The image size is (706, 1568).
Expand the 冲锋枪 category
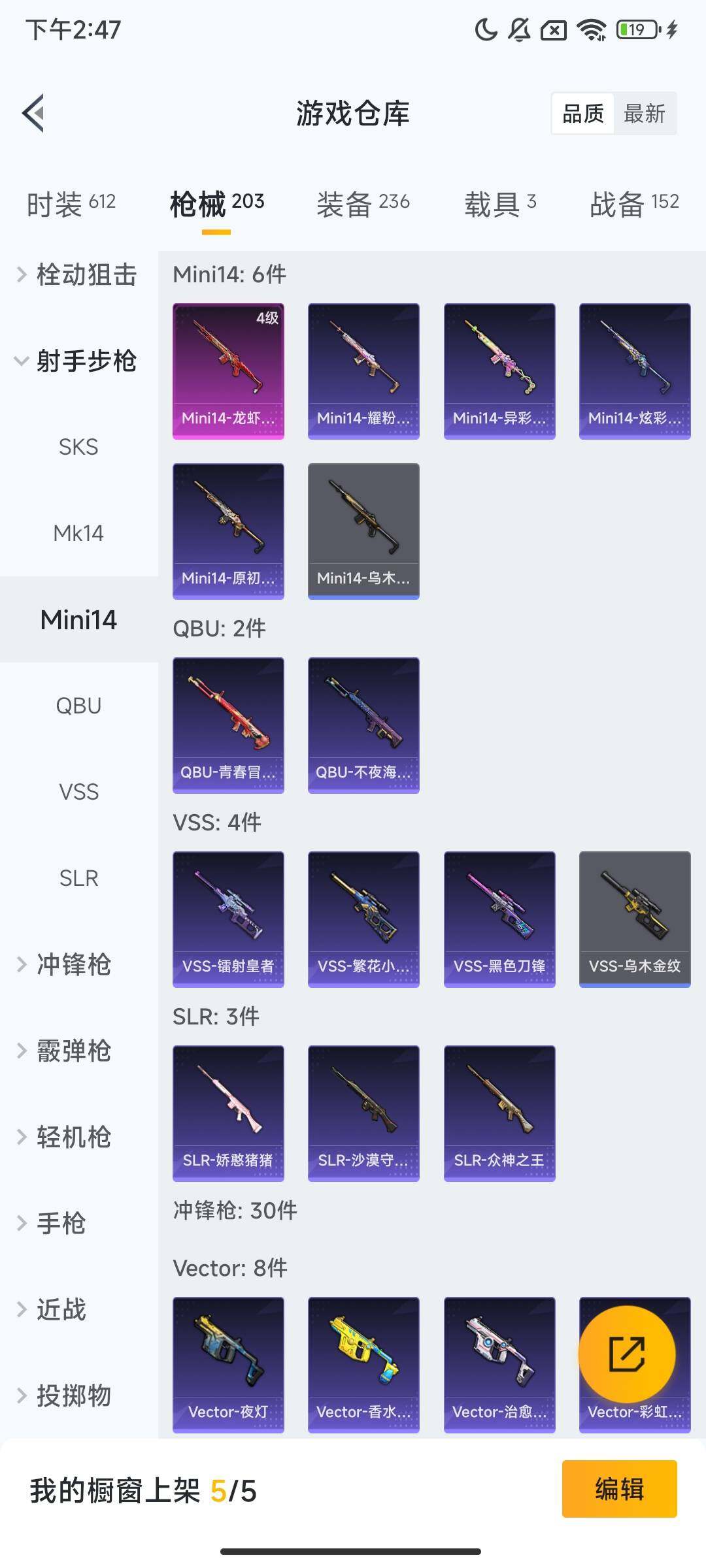72,964
